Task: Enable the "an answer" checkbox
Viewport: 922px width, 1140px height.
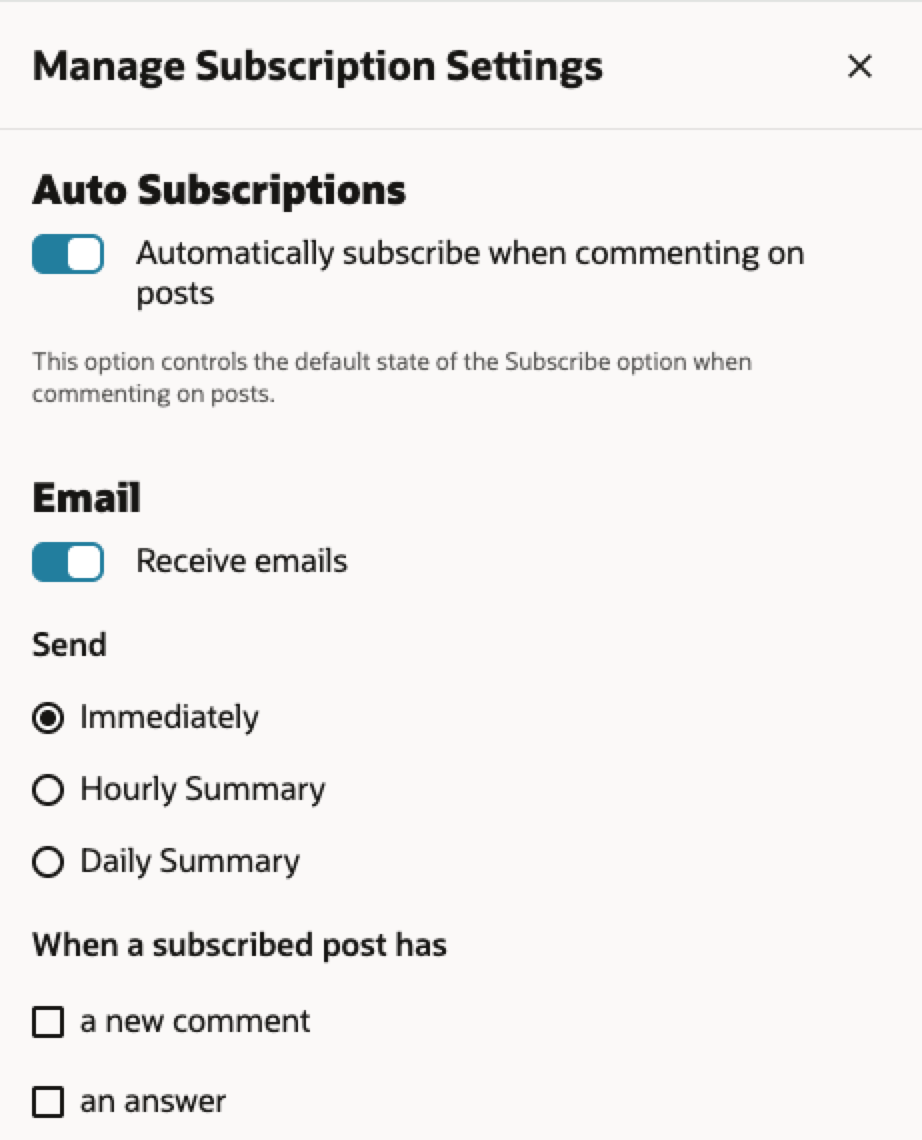Action: coord(48,1103)
